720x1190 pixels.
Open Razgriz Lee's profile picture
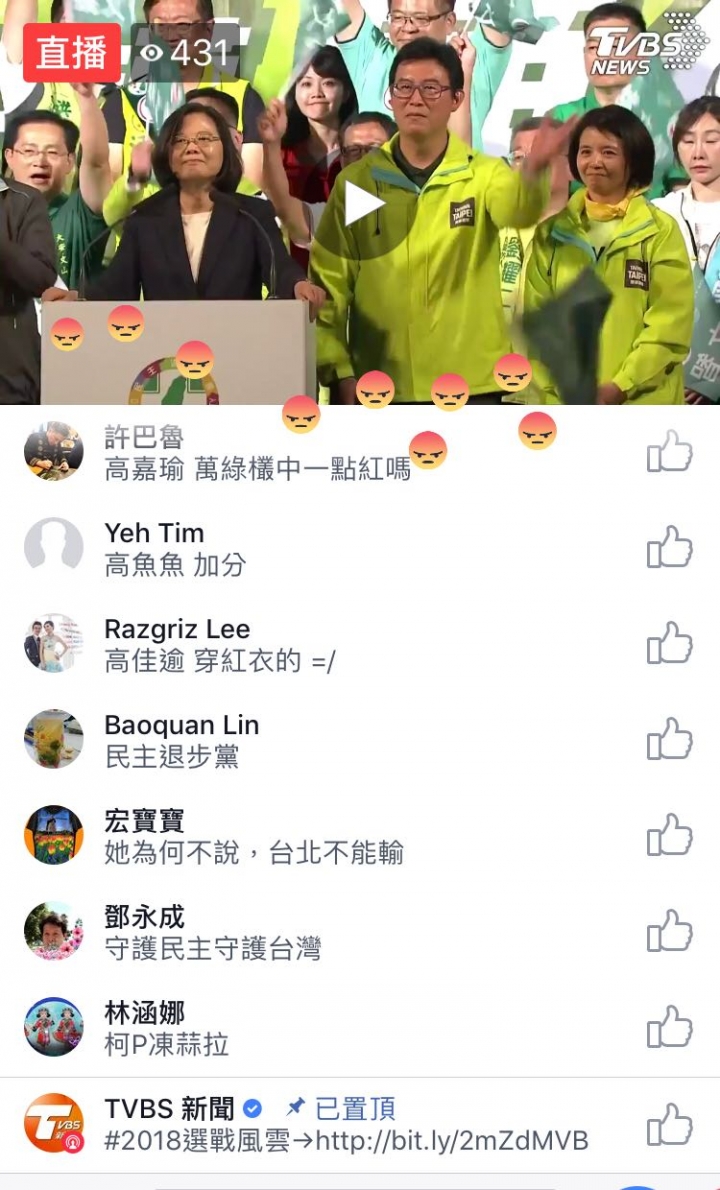coord(54,643)
